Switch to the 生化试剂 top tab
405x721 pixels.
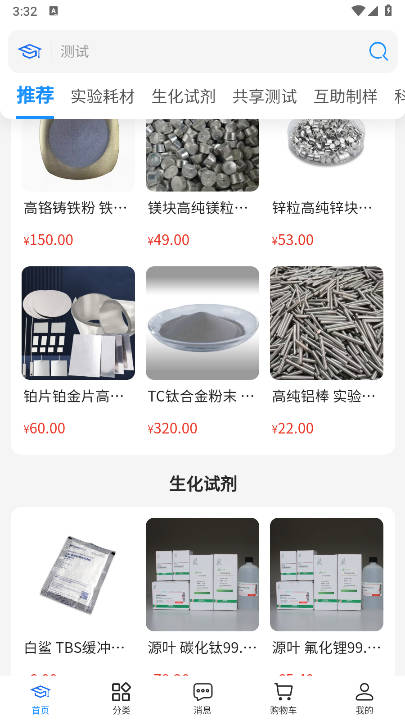click(x=183, y=97)
